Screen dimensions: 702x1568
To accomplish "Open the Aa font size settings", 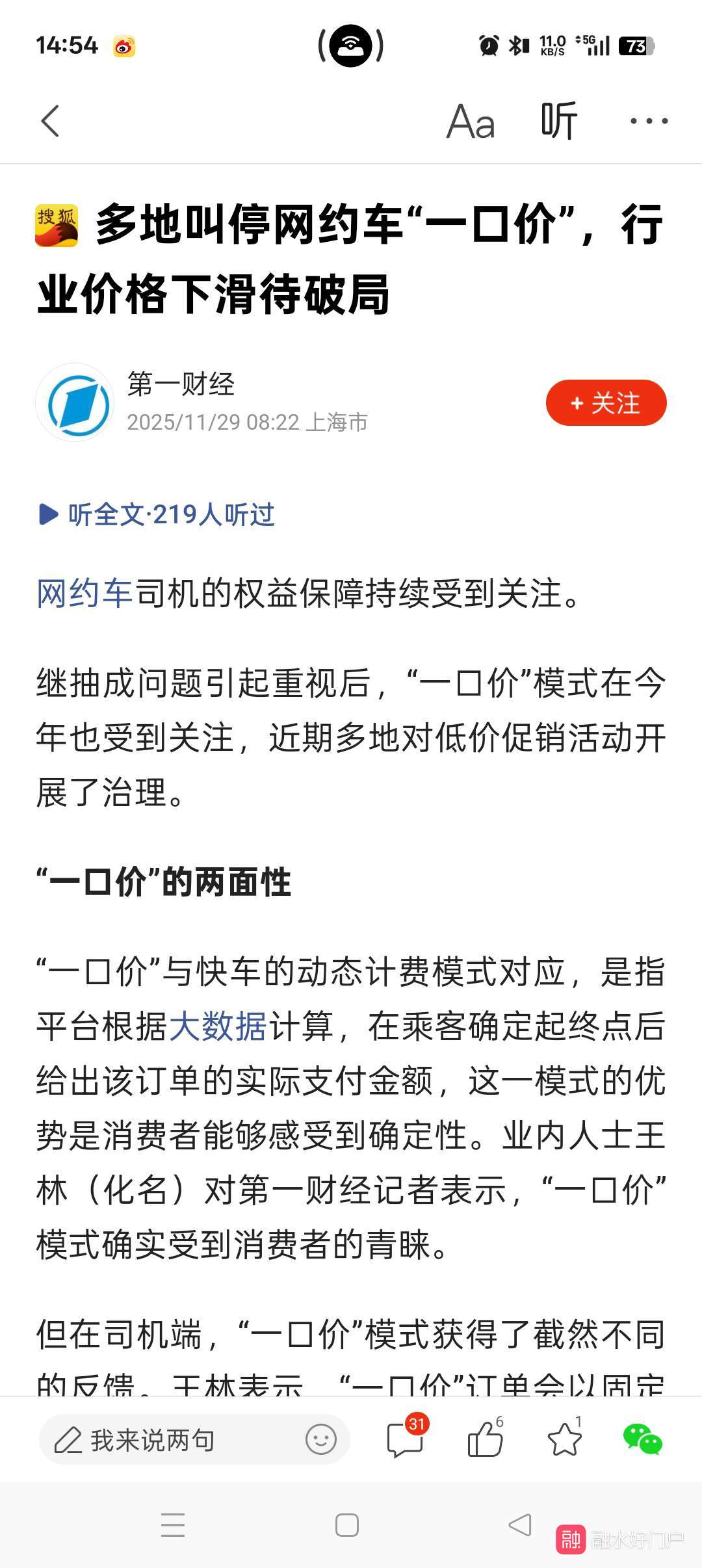I will coord(471,122).
